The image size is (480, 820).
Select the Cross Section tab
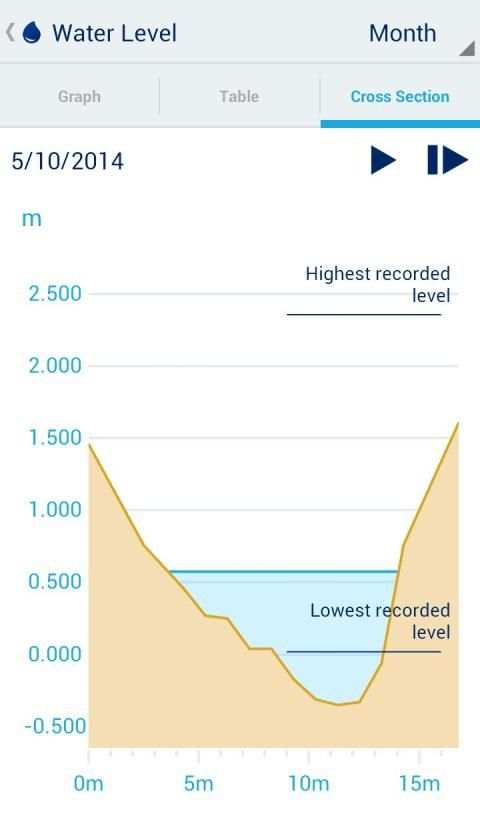[x=400, y=96]
